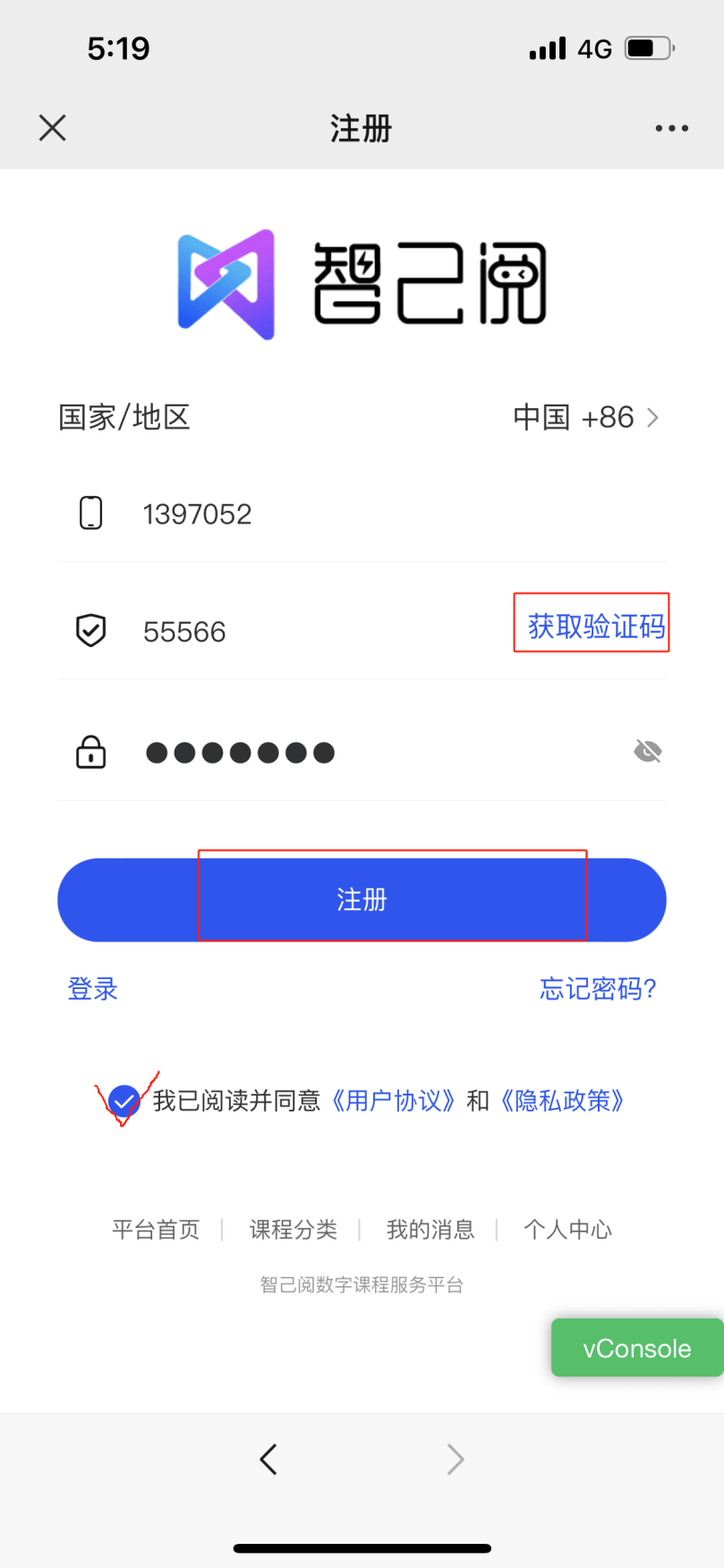
Task: Uncheck the agreement checkbox
Action: (x=124, y=1100)
